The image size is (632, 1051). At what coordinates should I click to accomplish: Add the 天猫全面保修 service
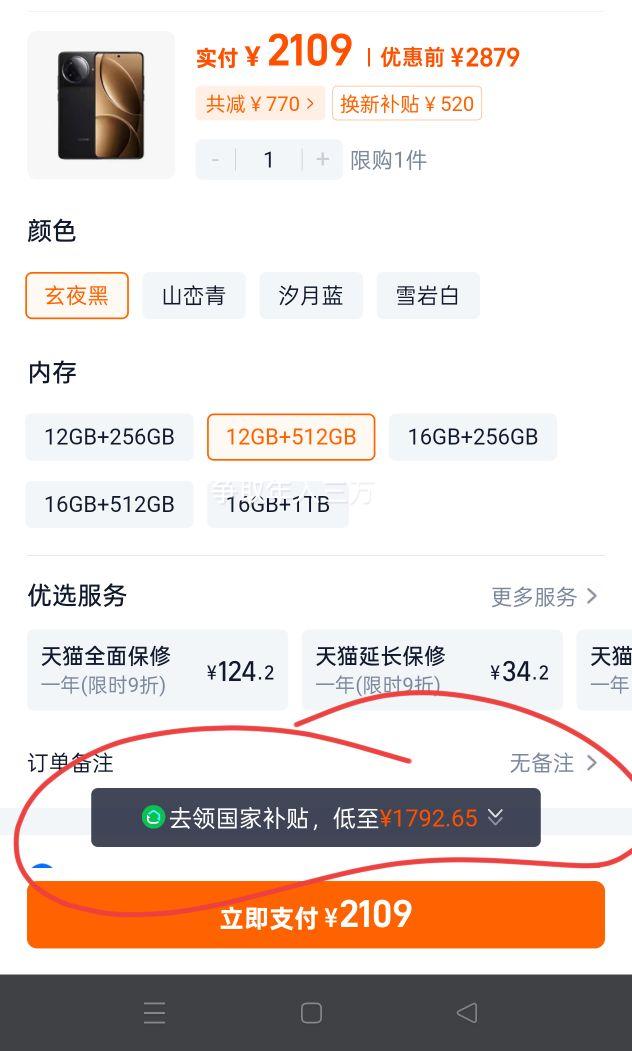(x=157, y=670)
